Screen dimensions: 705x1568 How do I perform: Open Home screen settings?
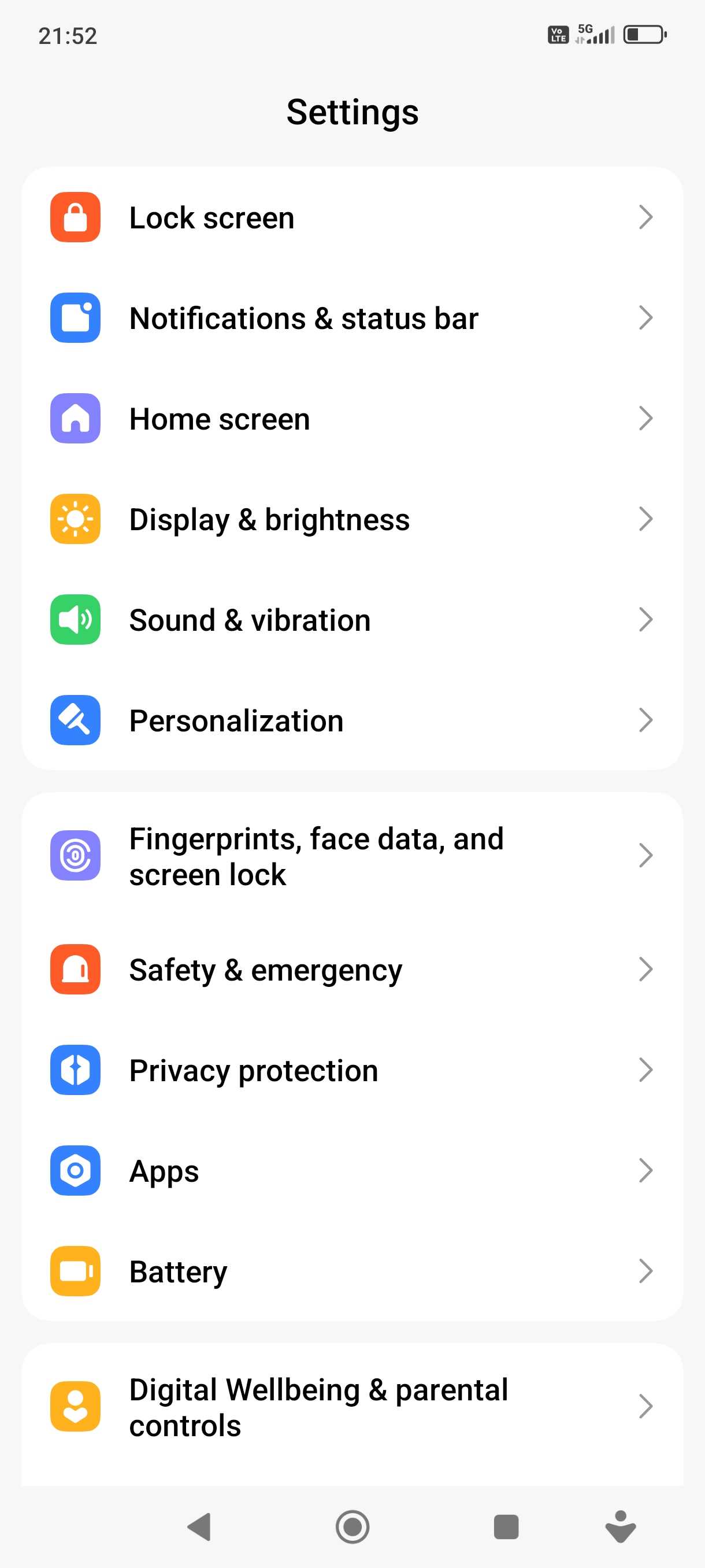pyautogui.click(x=351, y=418)
